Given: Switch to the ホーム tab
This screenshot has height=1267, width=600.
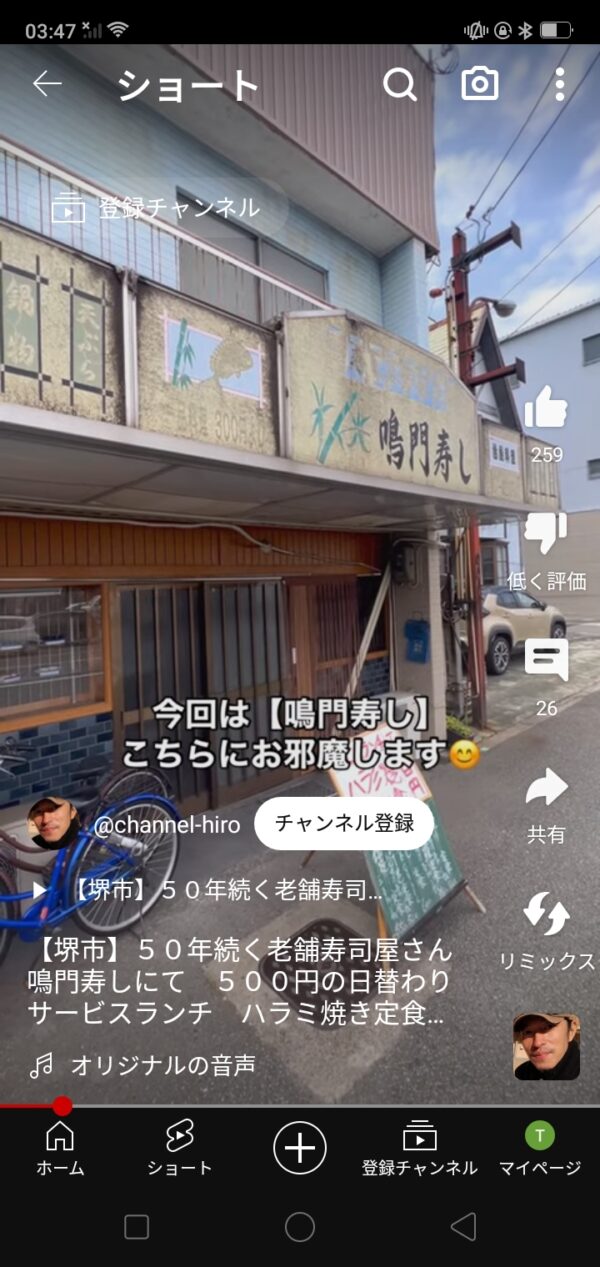Looking at the screenshot, I should 60,1148.
